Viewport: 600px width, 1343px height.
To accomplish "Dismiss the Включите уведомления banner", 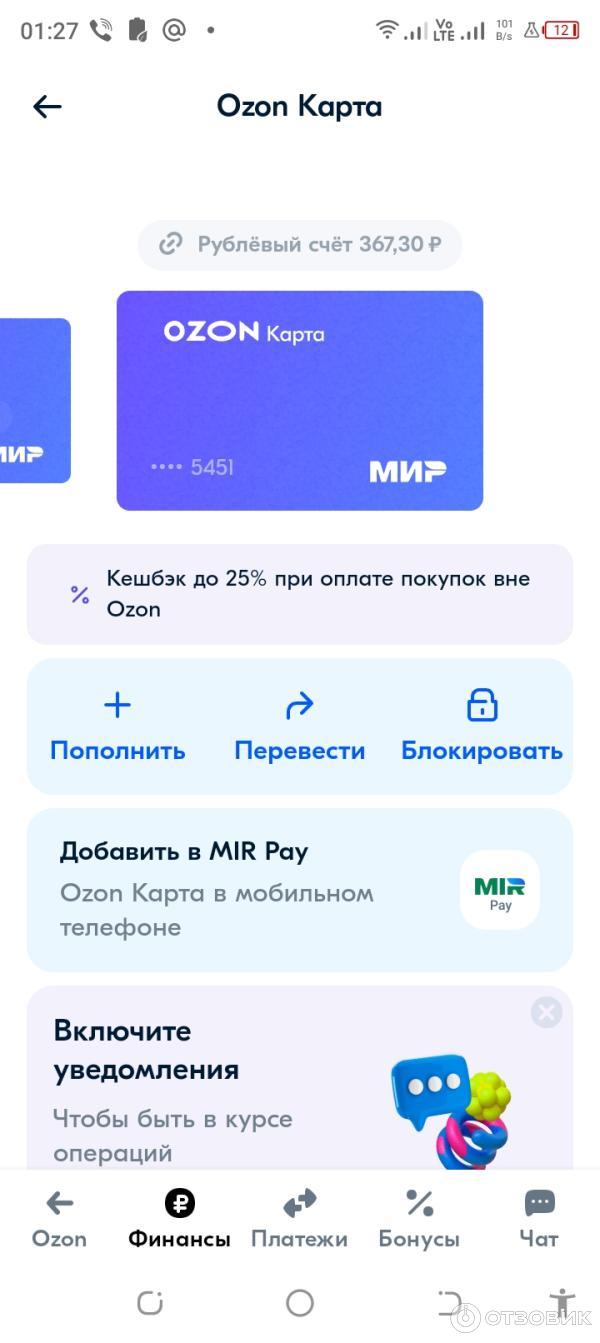I will tap(546, 1013).
